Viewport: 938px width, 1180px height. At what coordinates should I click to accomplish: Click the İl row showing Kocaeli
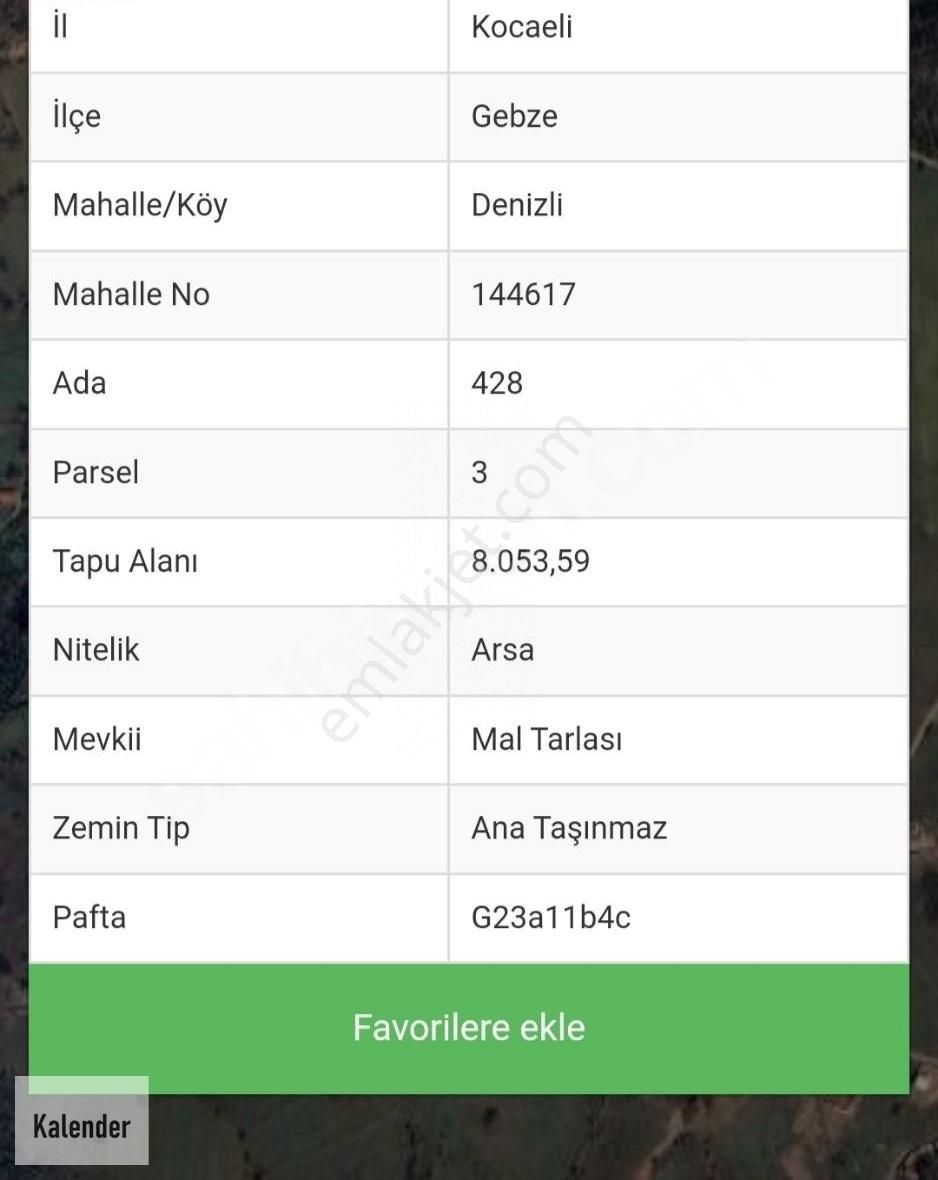click(521, 27)
